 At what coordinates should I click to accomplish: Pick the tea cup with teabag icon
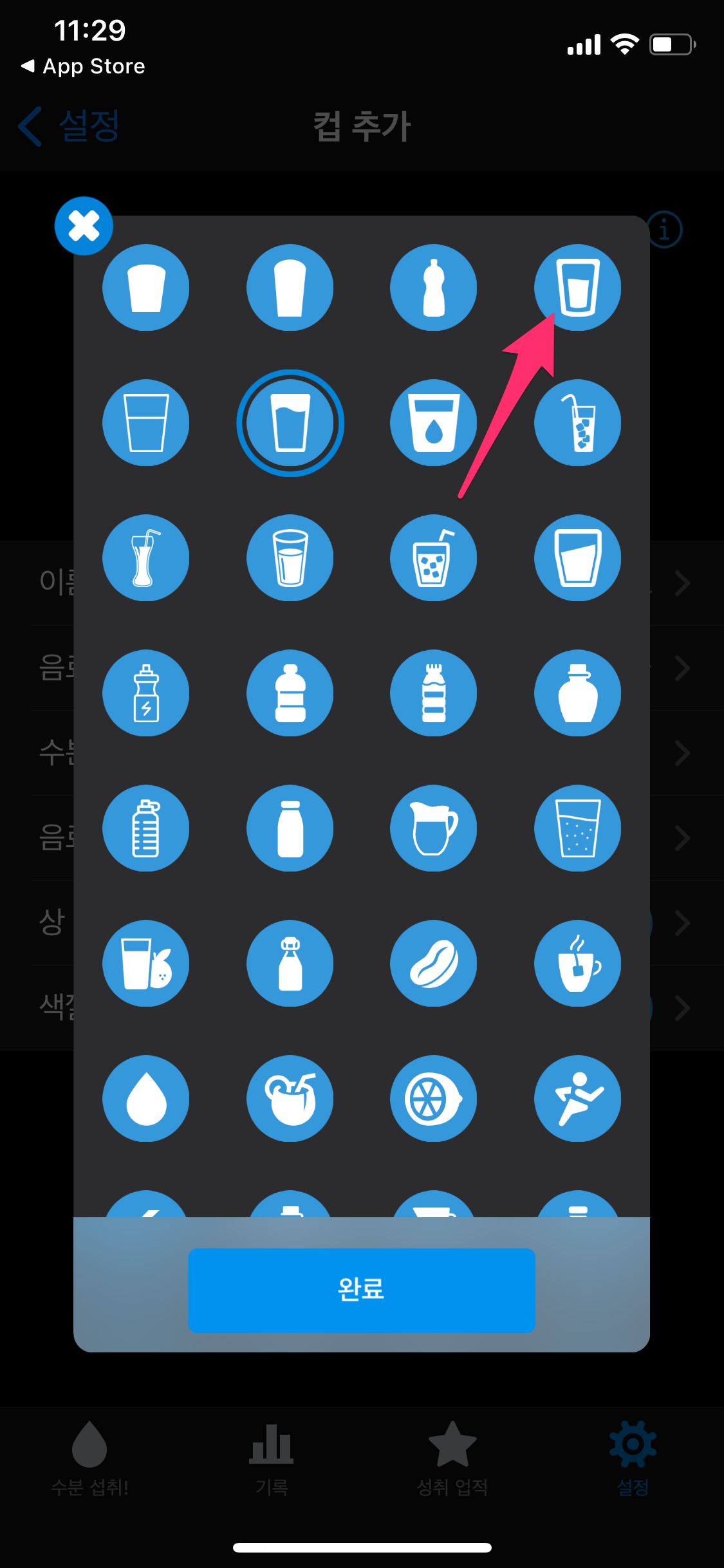pyautogui.click(x=578, y=963)
